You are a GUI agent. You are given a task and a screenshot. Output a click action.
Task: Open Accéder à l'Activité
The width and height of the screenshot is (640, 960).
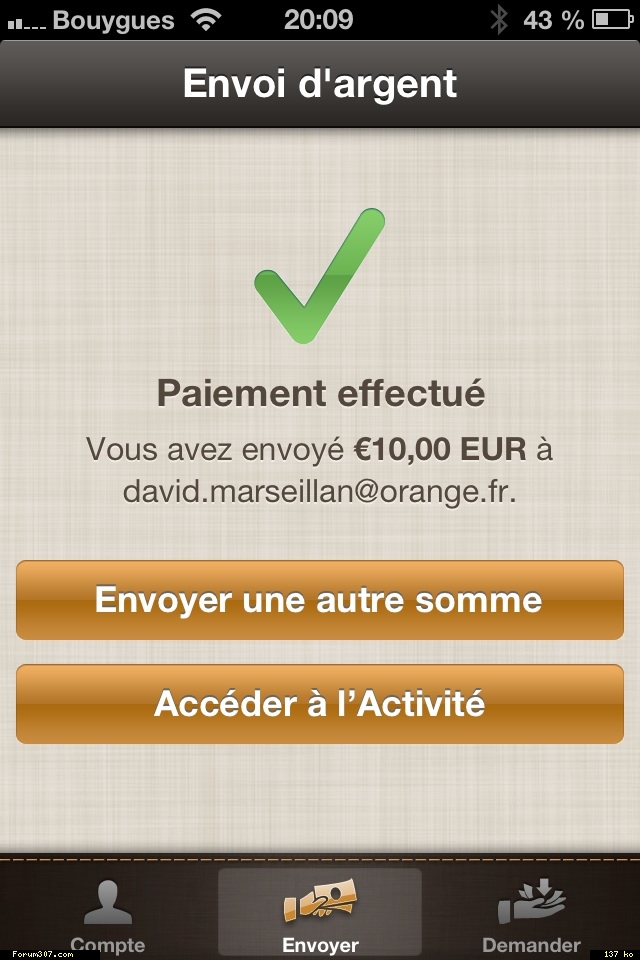tap(319, 704)
